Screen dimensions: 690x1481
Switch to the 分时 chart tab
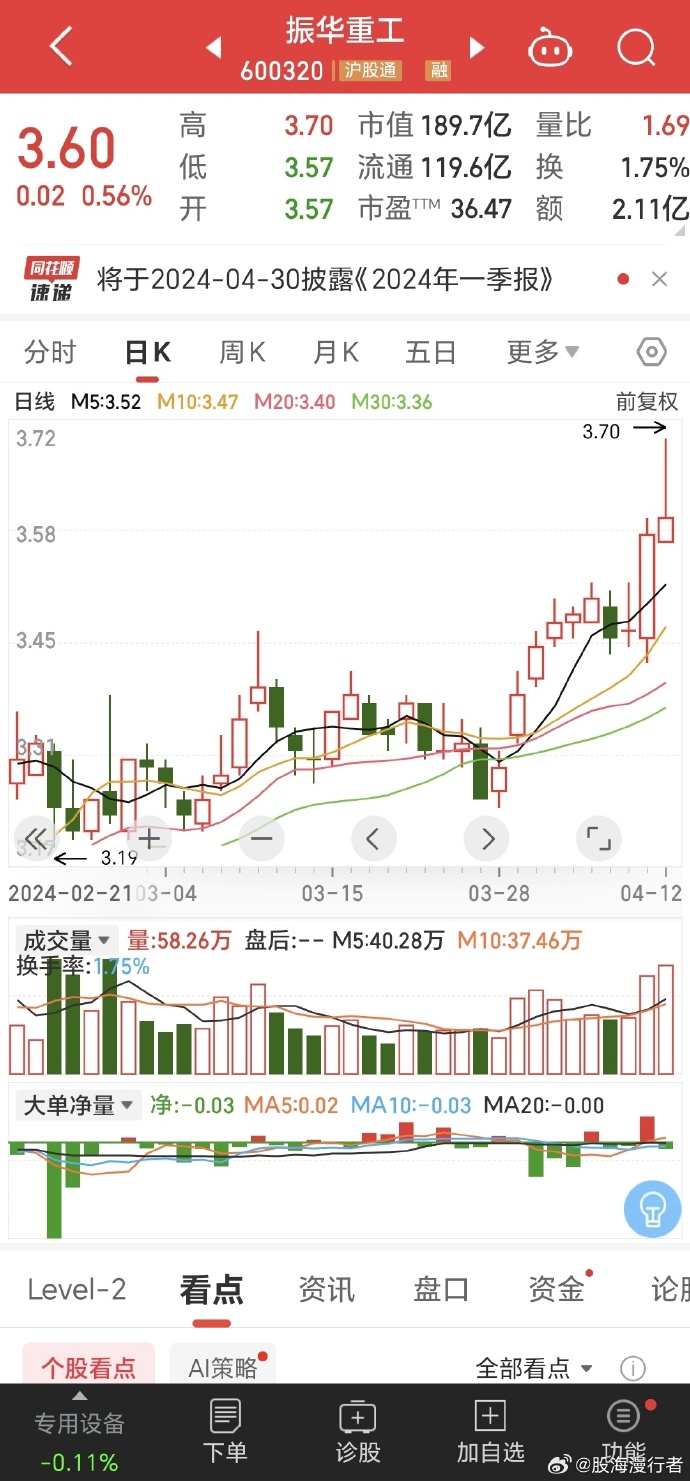pos(50,352)
